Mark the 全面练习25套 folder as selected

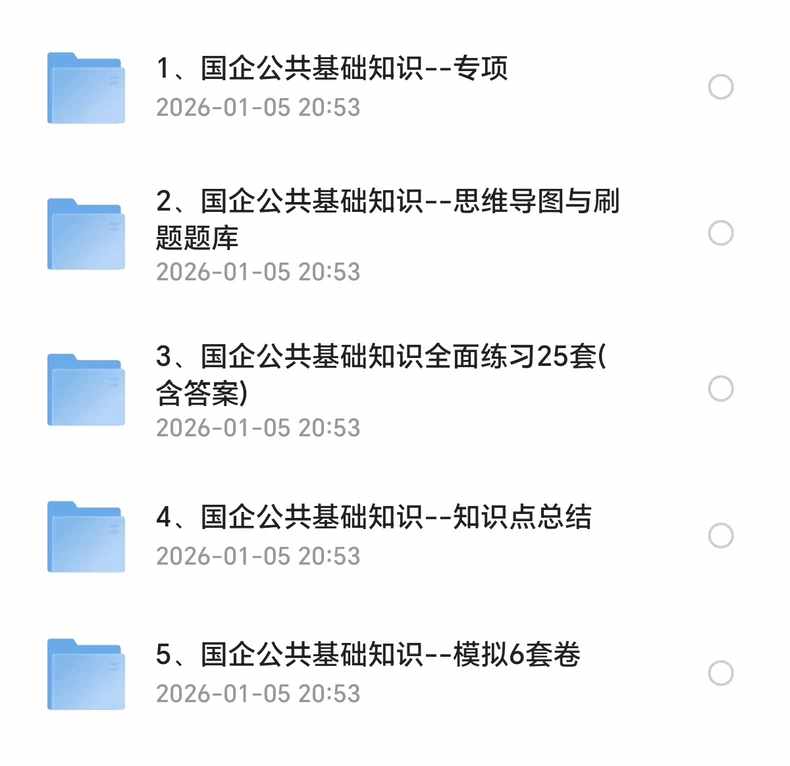coord(721,389)
